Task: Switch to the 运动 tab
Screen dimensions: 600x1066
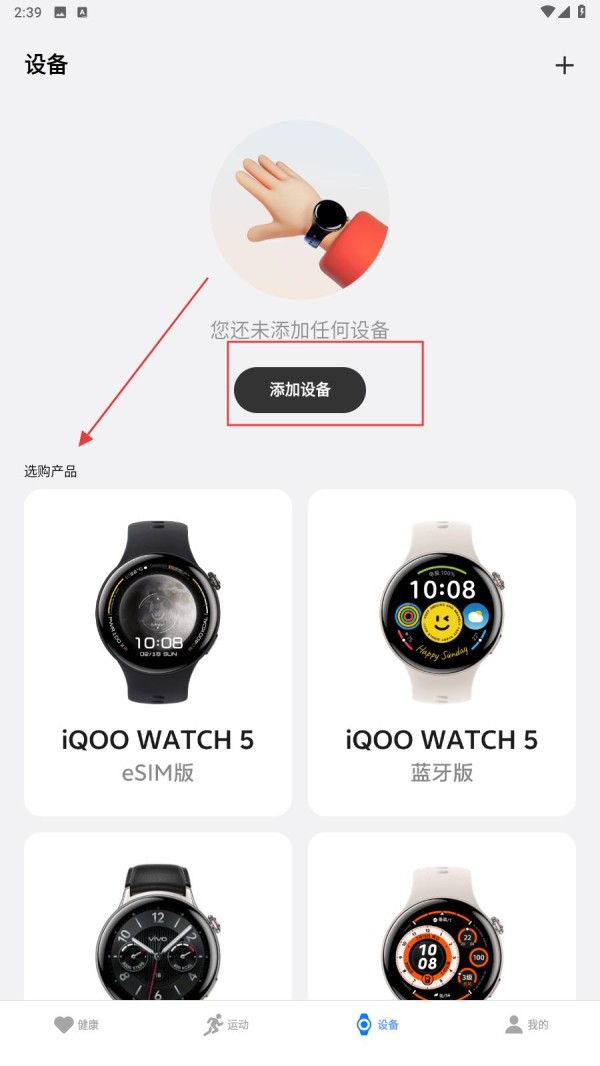Action: (x=226, y=1025)
